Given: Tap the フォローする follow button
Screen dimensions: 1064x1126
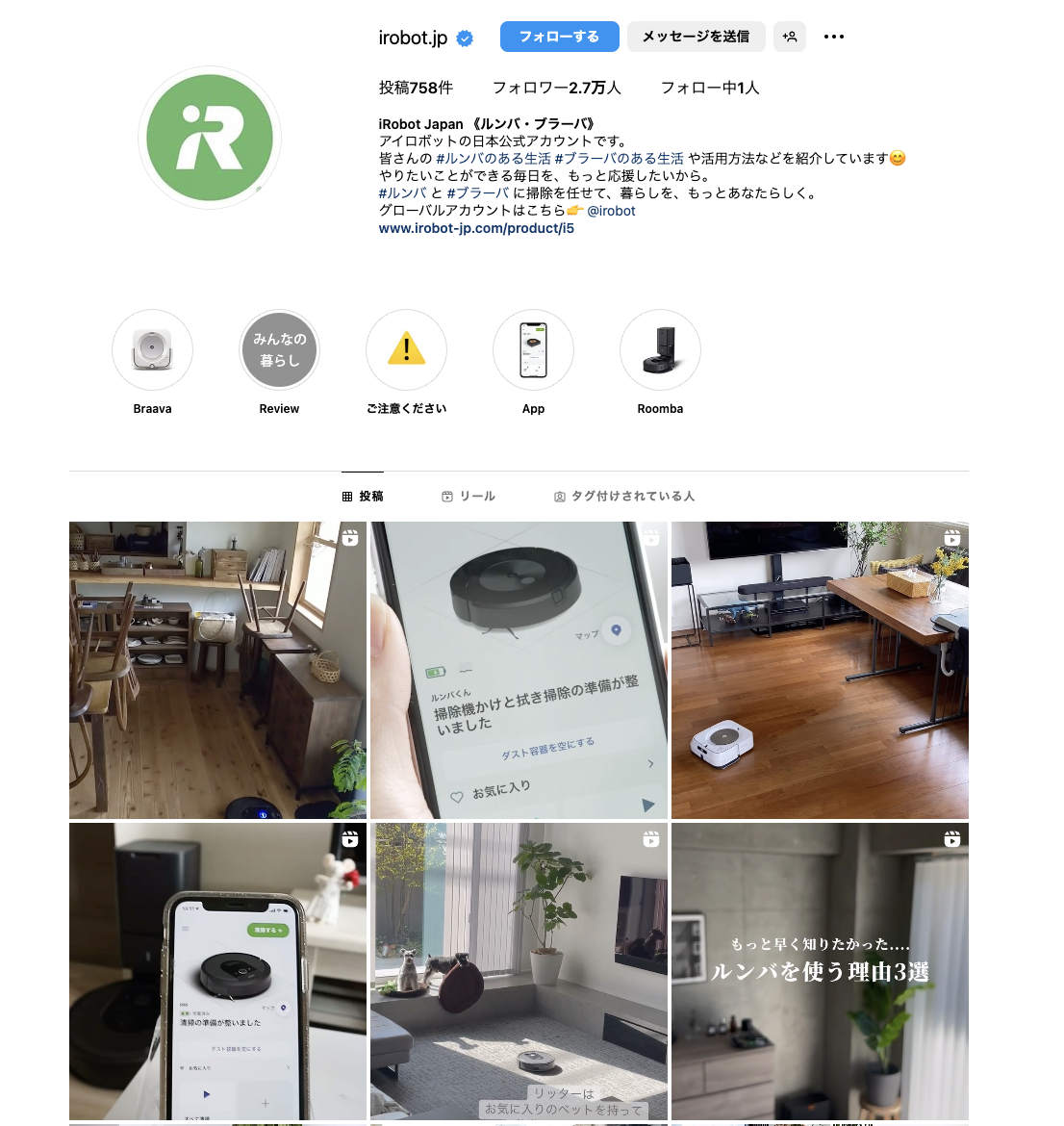Looking at the screenshot, I should point(559,37).
